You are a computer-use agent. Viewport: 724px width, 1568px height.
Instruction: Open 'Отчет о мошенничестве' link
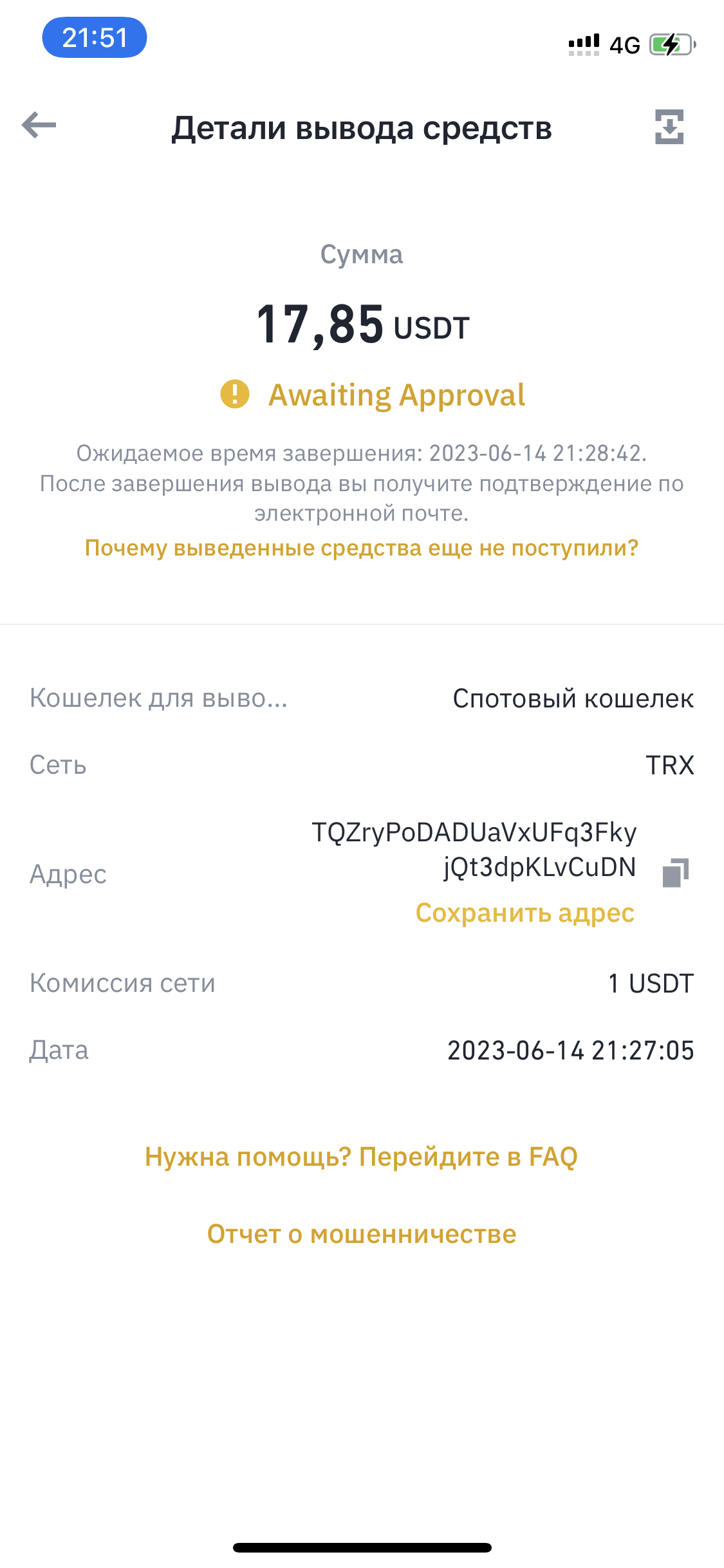coord(362,1234)
